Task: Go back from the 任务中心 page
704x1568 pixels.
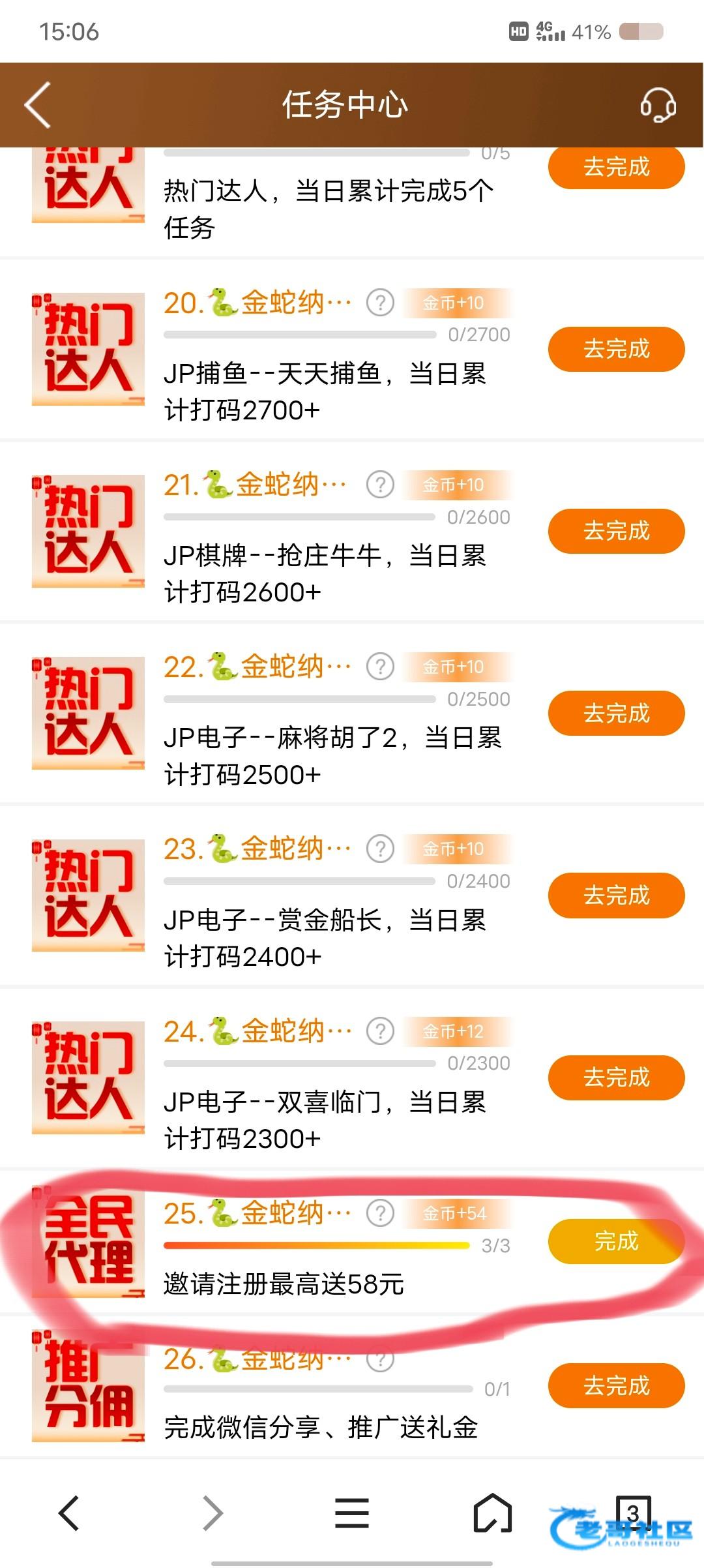Action: point(38,104)
